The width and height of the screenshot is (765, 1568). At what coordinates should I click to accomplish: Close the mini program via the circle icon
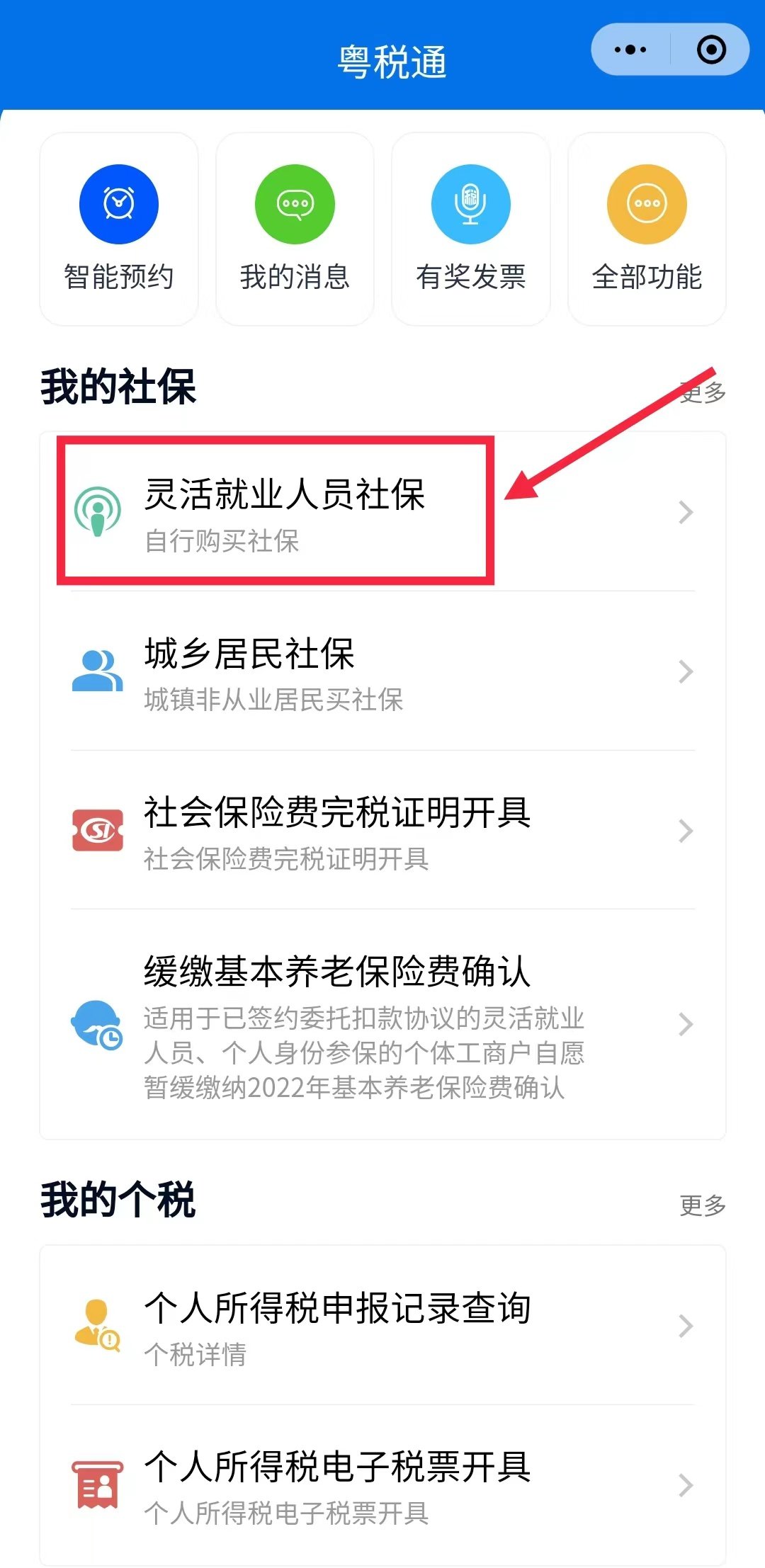pyautogui.click(x=711, y=50)
